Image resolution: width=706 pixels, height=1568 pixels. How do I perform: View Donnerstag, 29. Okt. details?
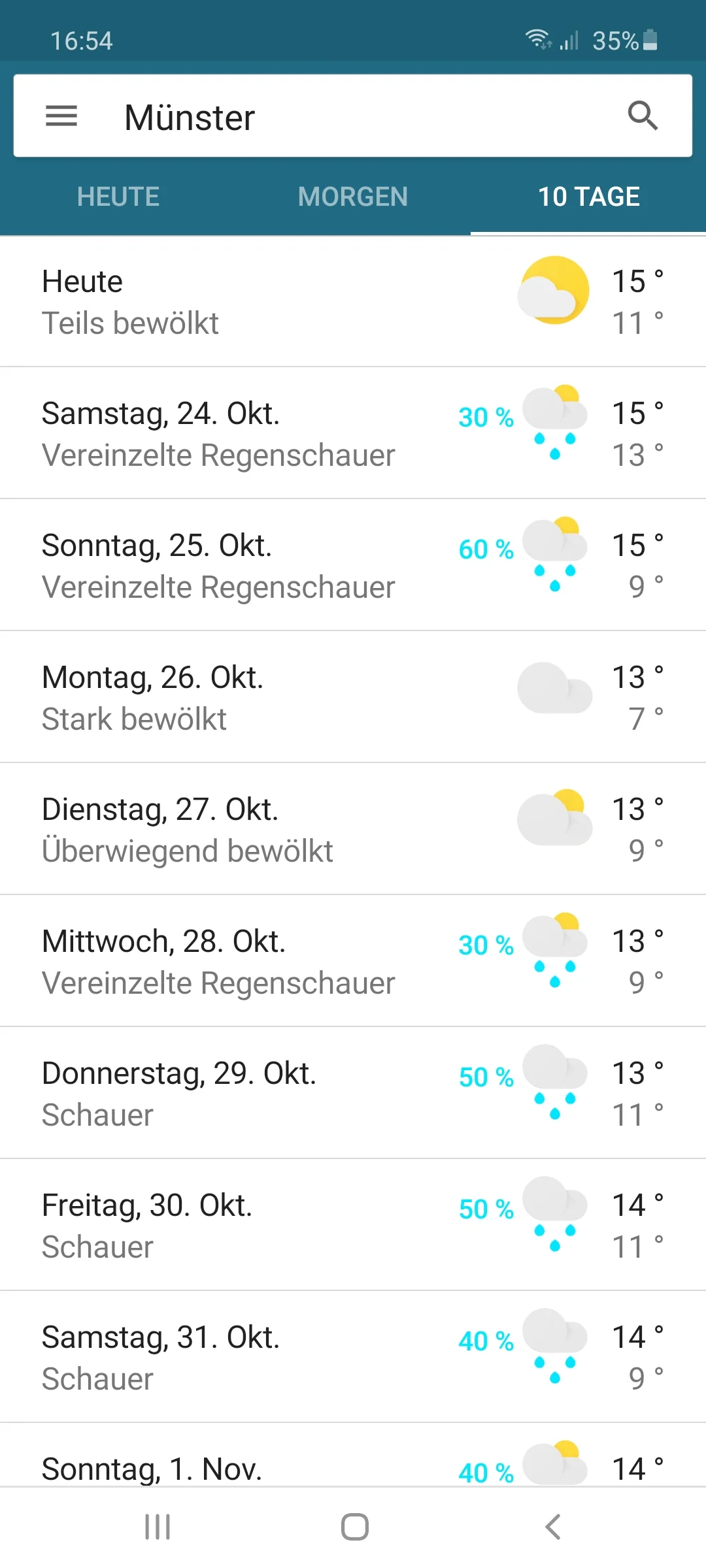[353, 1094]
